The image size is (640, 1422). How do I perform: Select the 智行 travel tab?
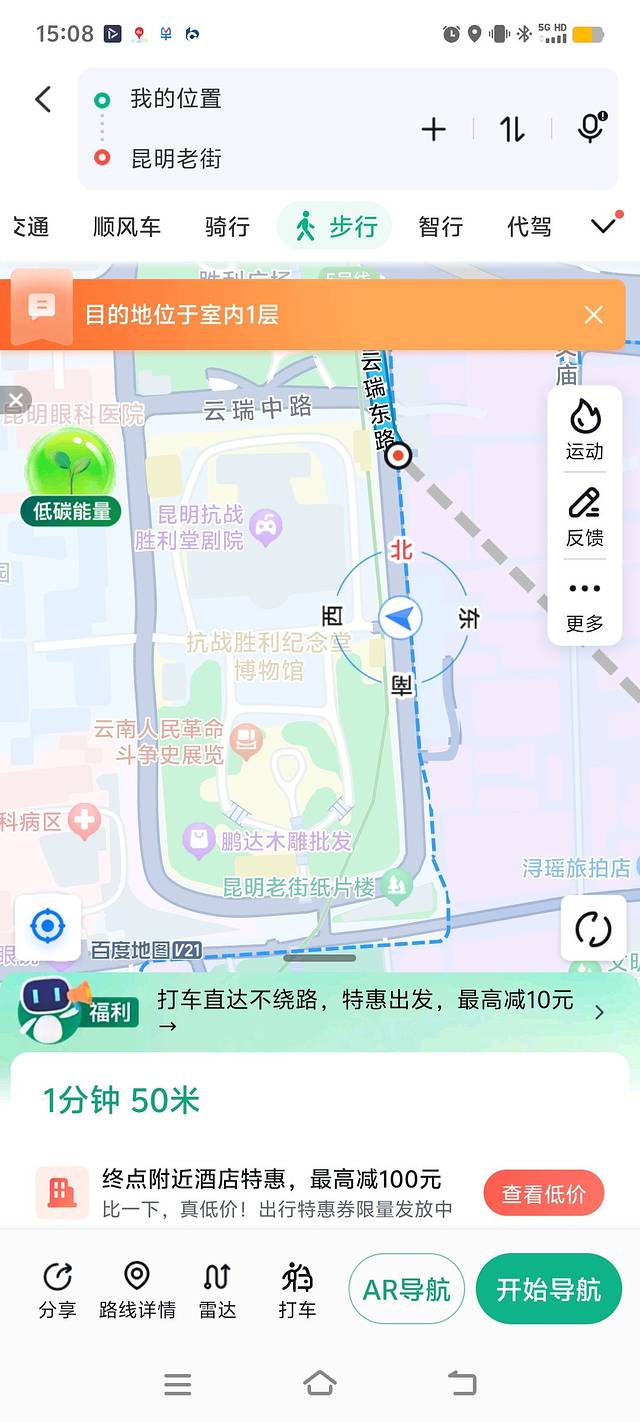[x=440, y=227]
